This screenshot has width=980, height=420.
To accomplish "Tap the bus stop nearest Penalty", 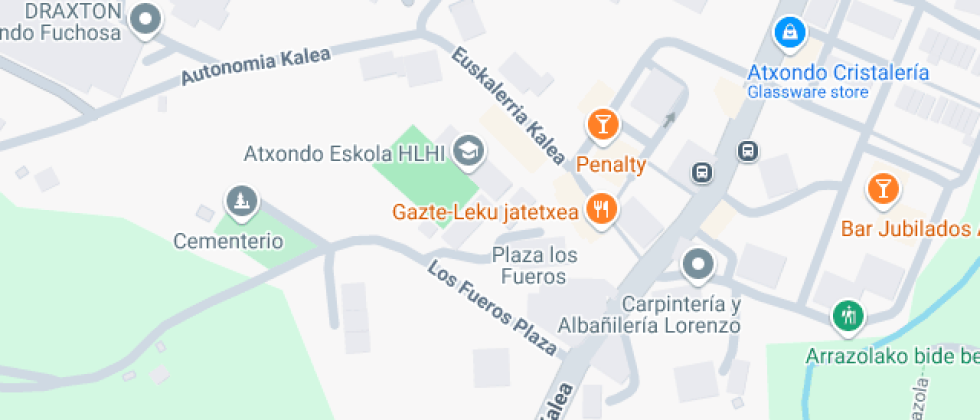I will point(702,172).
